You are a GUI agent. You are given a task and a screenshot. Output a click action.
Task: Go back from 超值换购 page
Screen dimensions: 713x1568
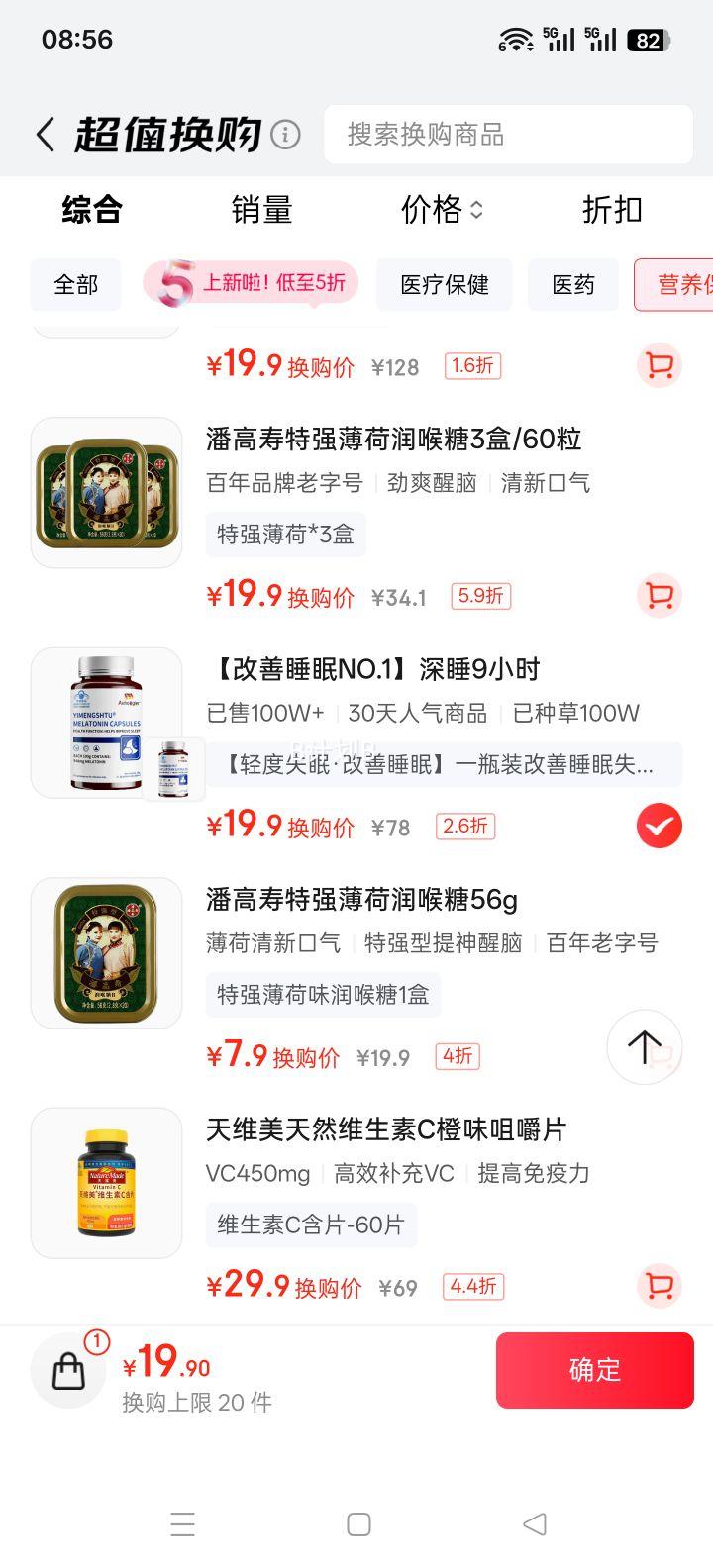45,135
